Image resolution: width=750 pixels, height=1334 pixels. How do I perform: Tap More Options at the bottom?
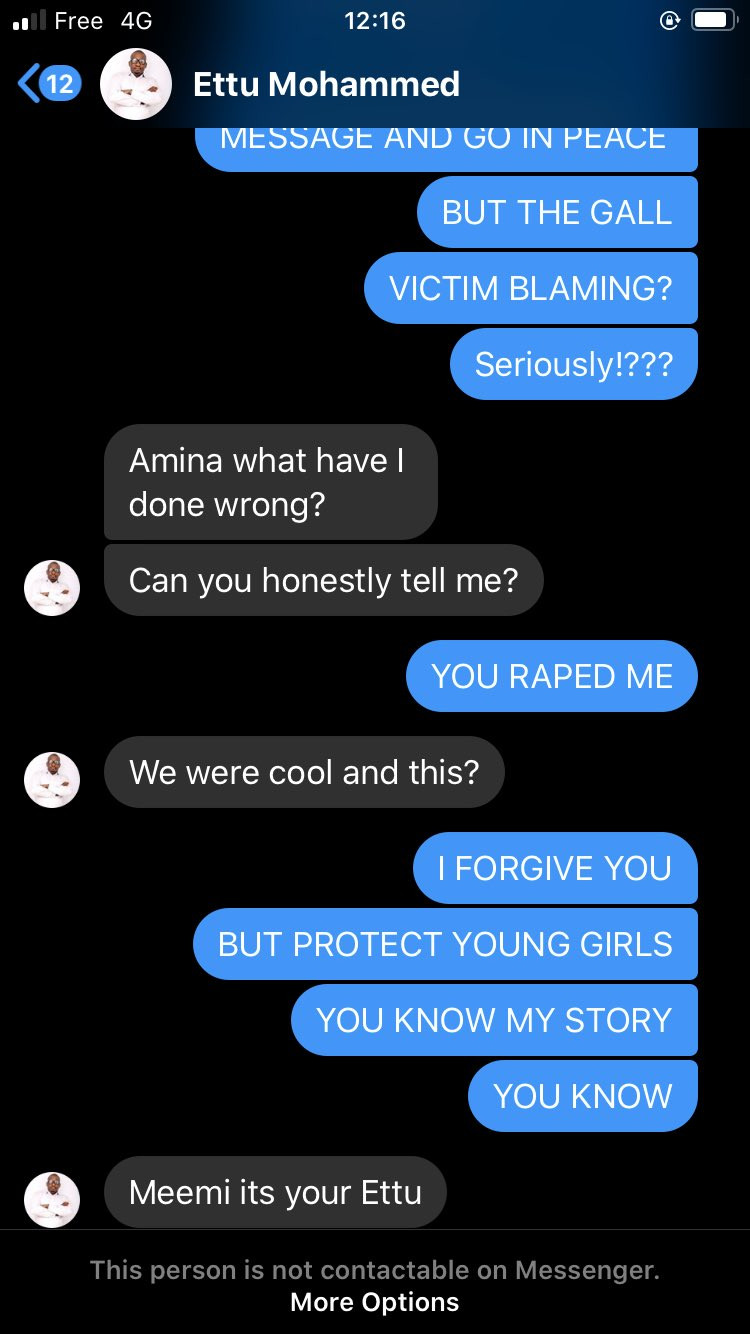tap(375, 1302)
